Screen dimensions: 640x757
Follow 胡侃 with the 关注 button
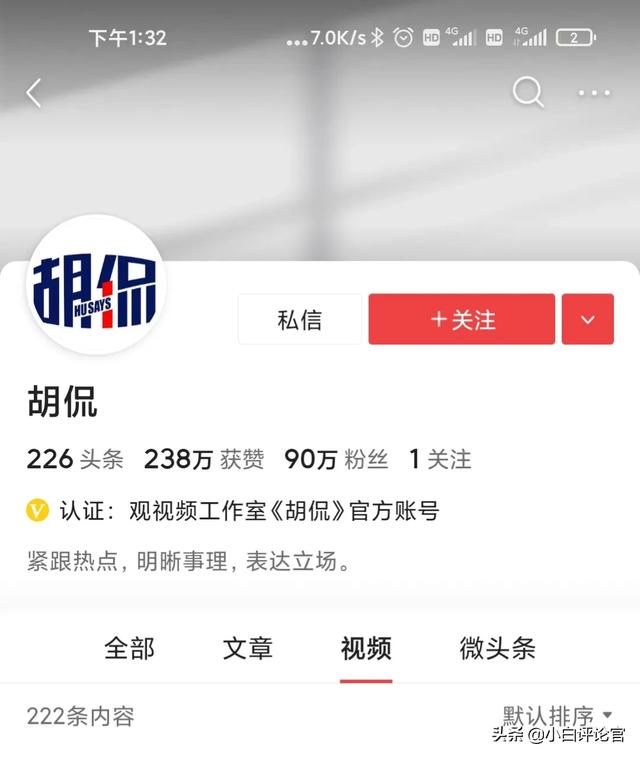pyautogui.click(x=462, y=319)
